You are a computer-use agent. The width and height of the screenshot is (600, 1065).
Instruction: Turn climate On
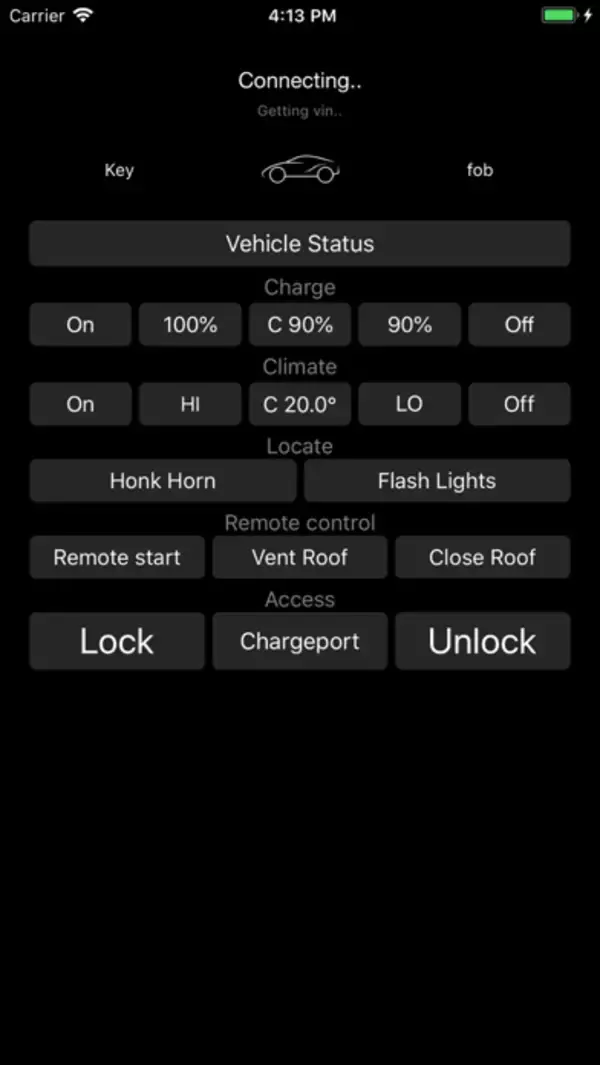[x=80, y=405]
